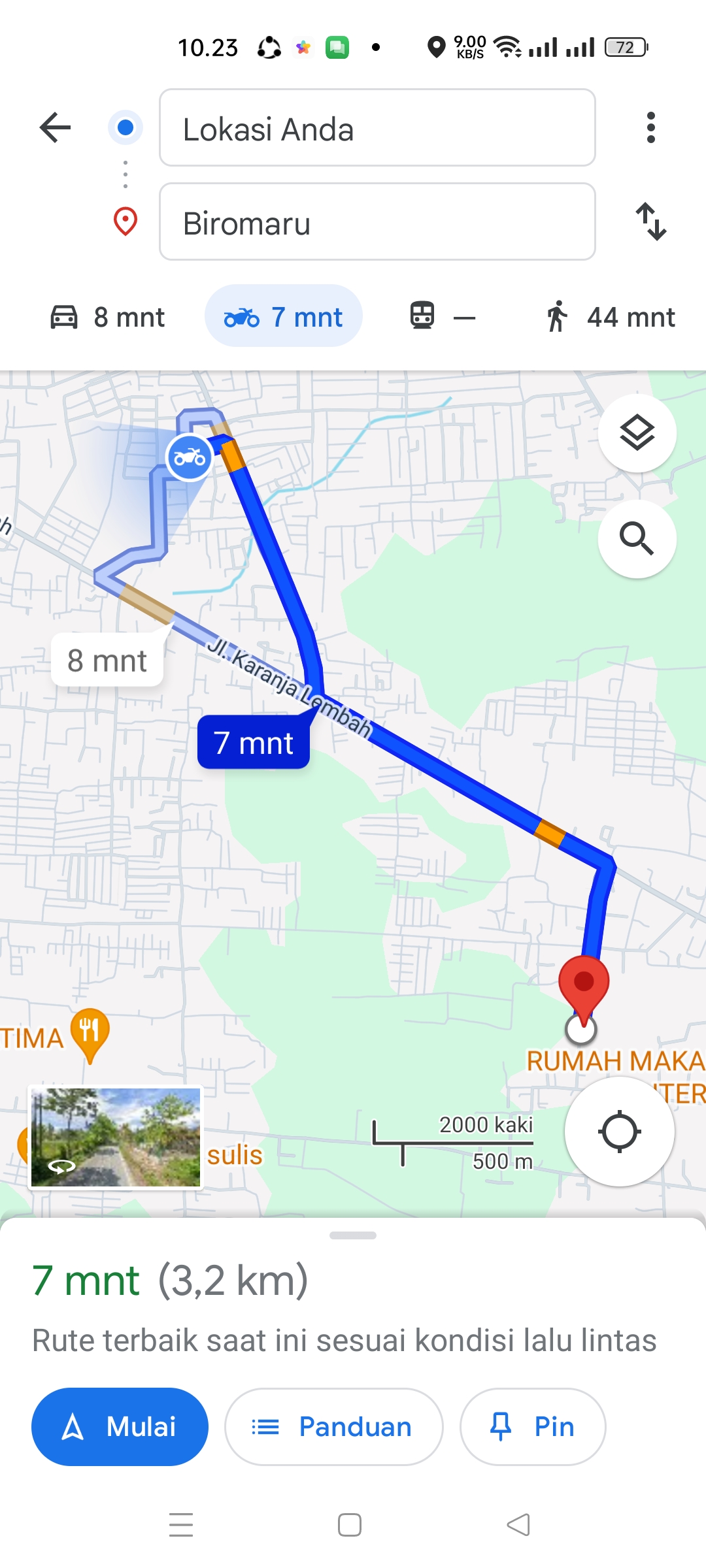Edit the 'Biromaru' destination field
The image size is (706, 1568).
tap(377, 221)
